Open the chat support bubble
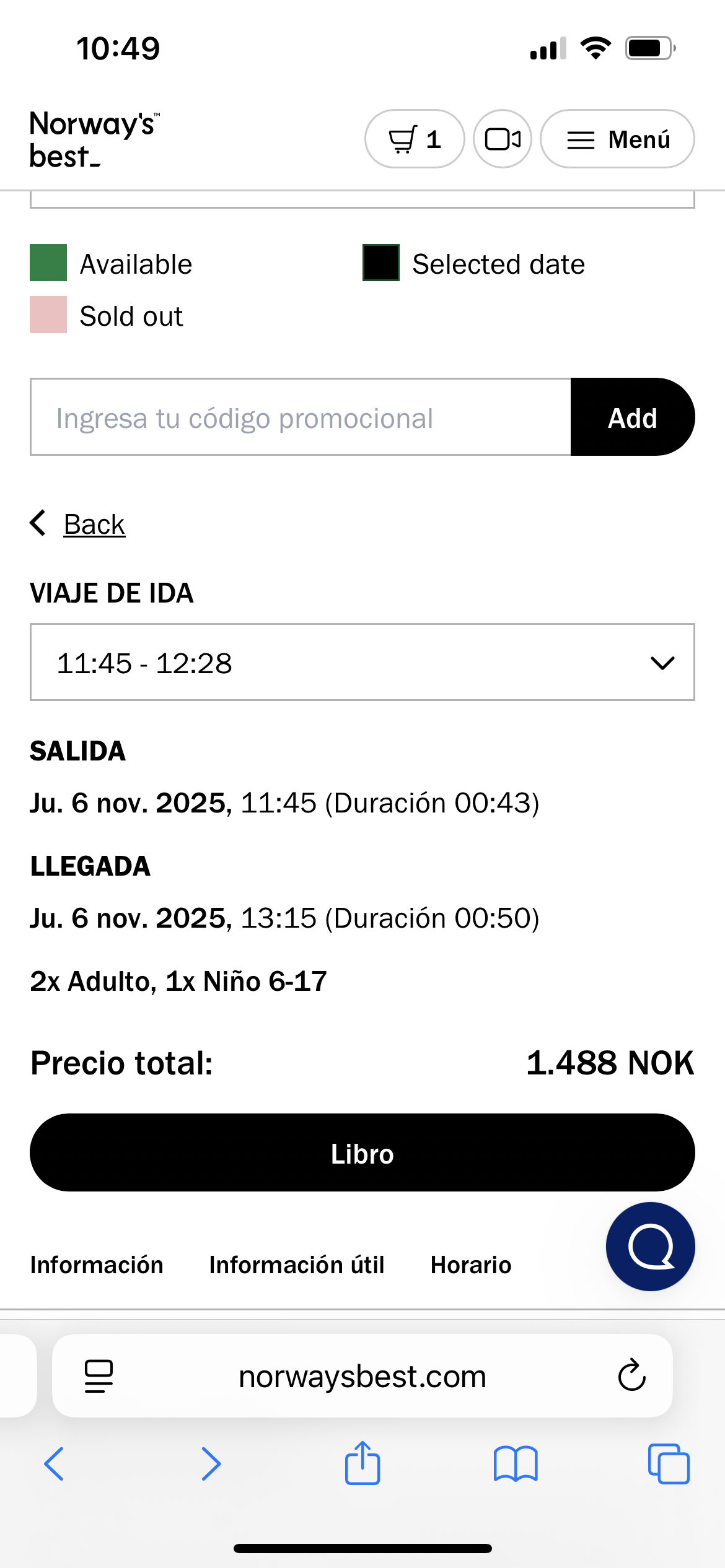The image size is (725, 1568). (x=650, y=1246)
